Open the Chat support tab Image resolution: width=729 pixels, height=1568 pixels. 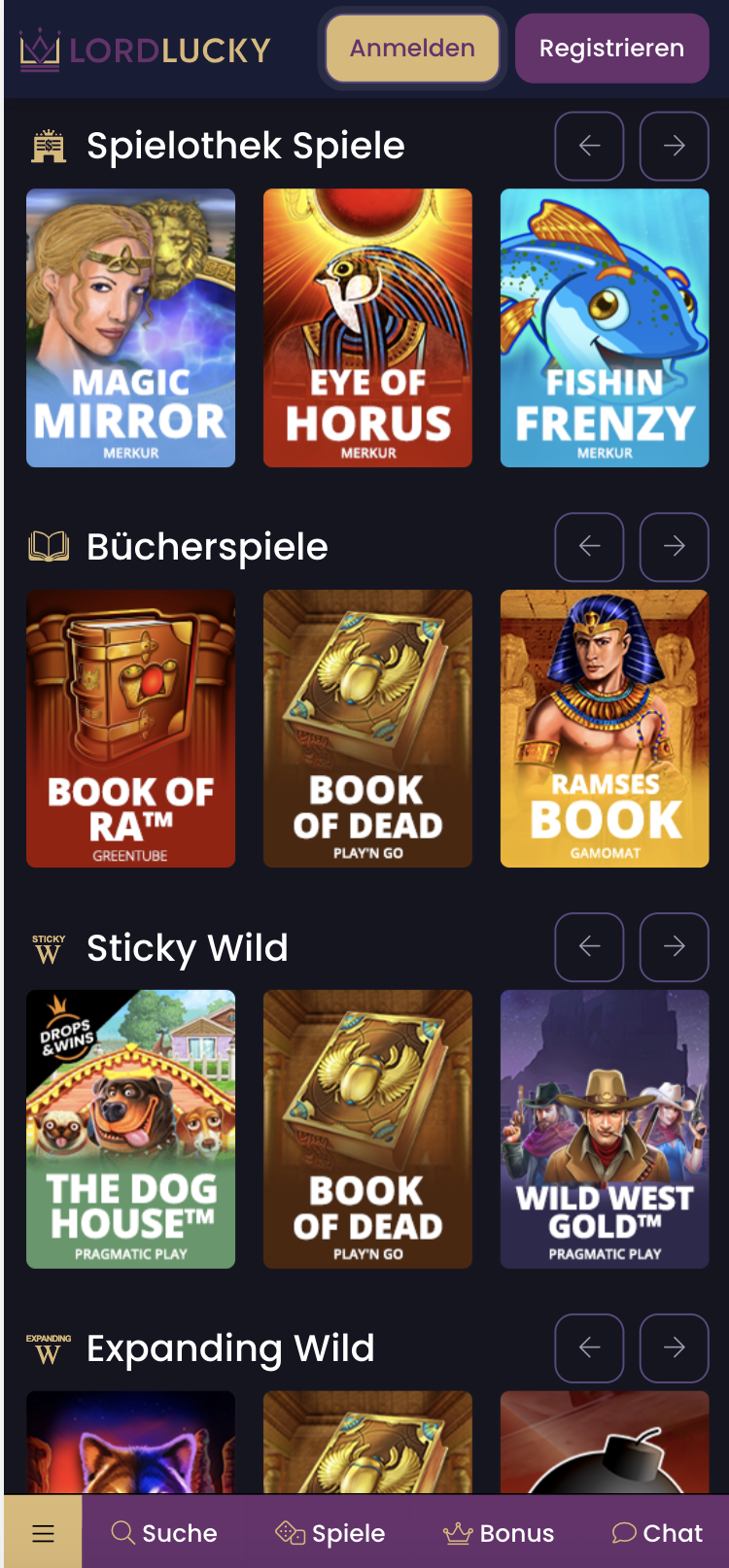click(x=657, y=1533)
